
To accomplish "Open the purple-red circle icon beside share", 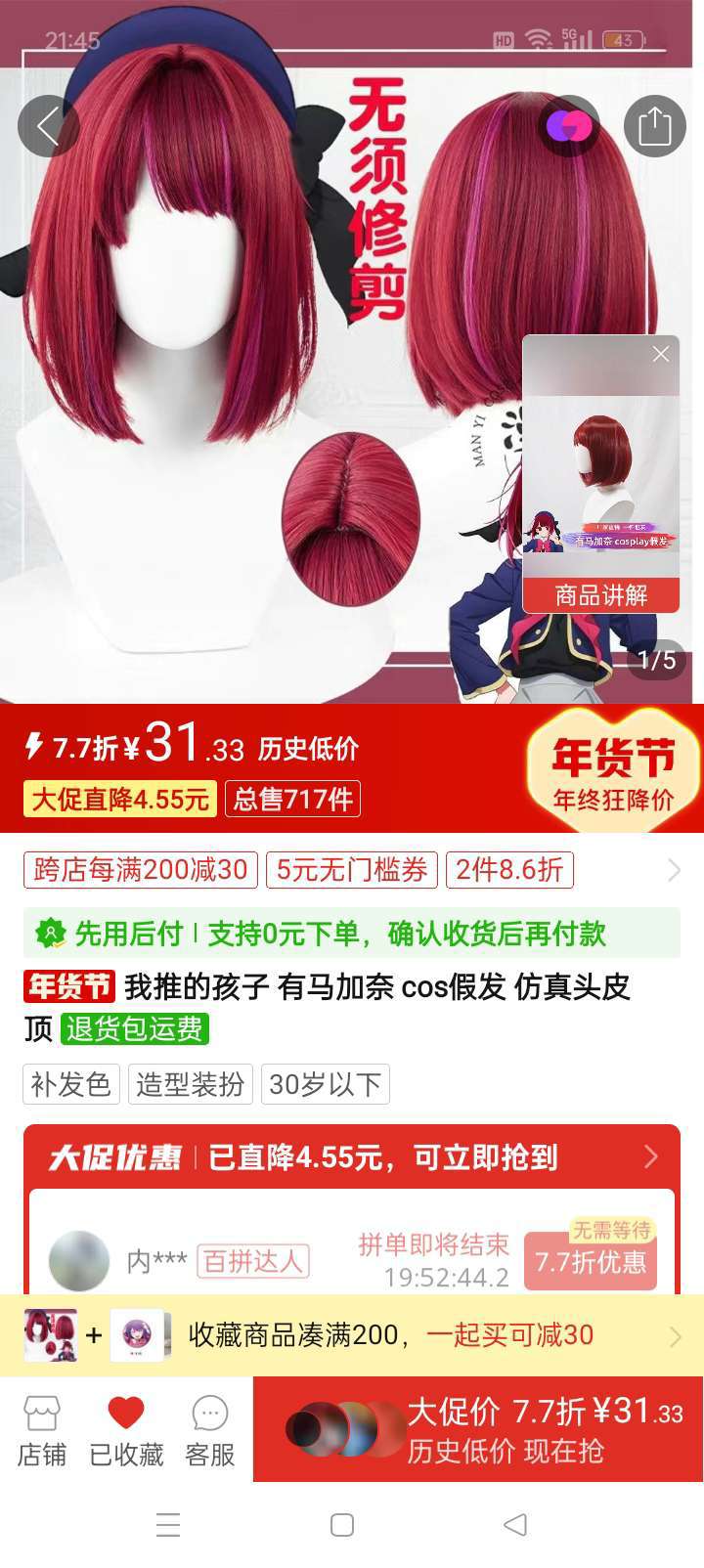I will (x=569, y=126).
